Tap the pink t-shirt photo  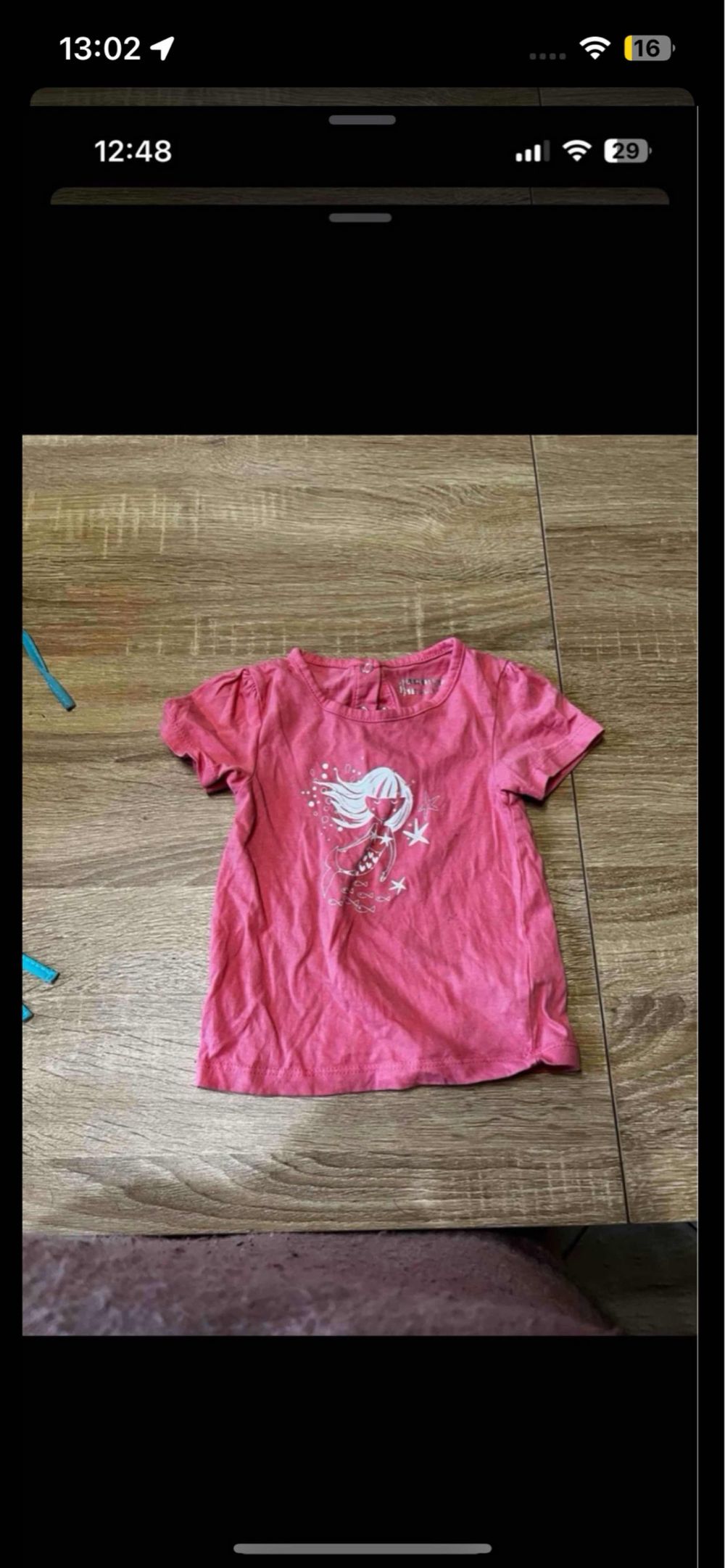click(x=360, y=884)
